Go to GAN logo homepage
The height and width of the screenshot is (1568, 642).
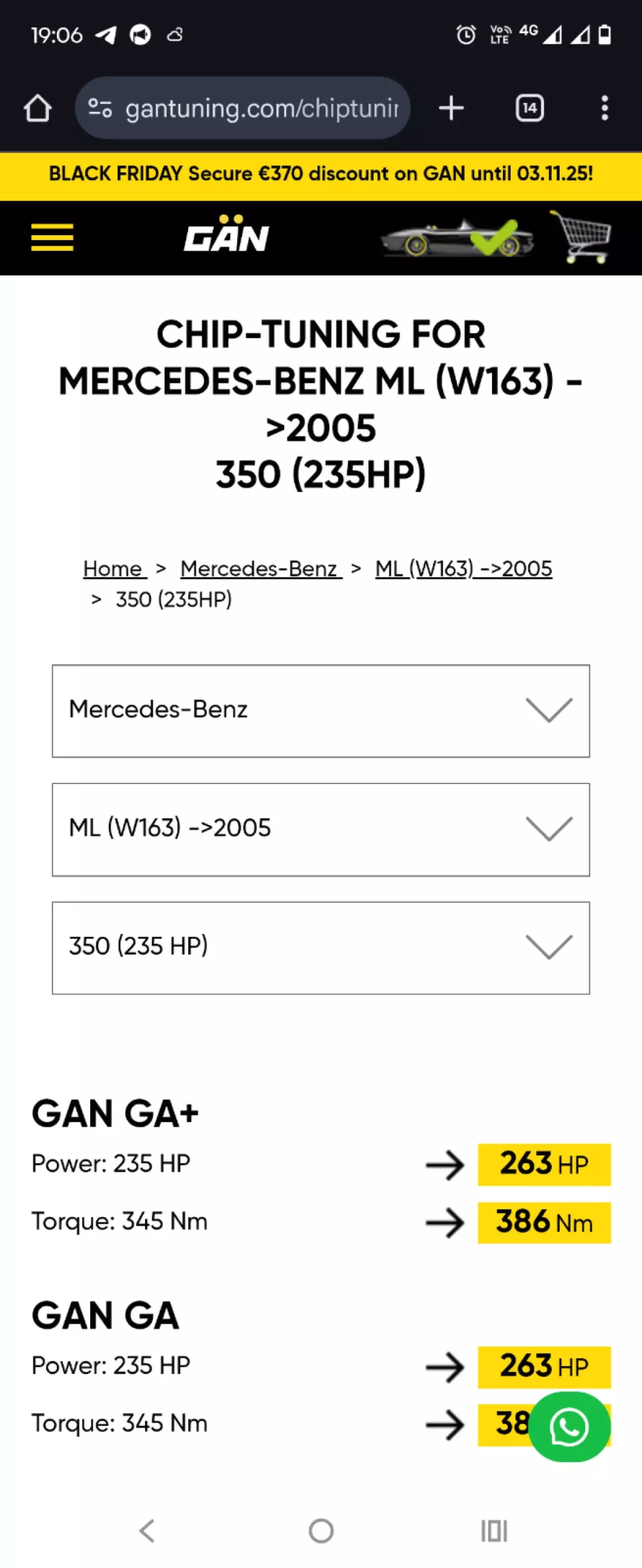click(x=226, y=236)
